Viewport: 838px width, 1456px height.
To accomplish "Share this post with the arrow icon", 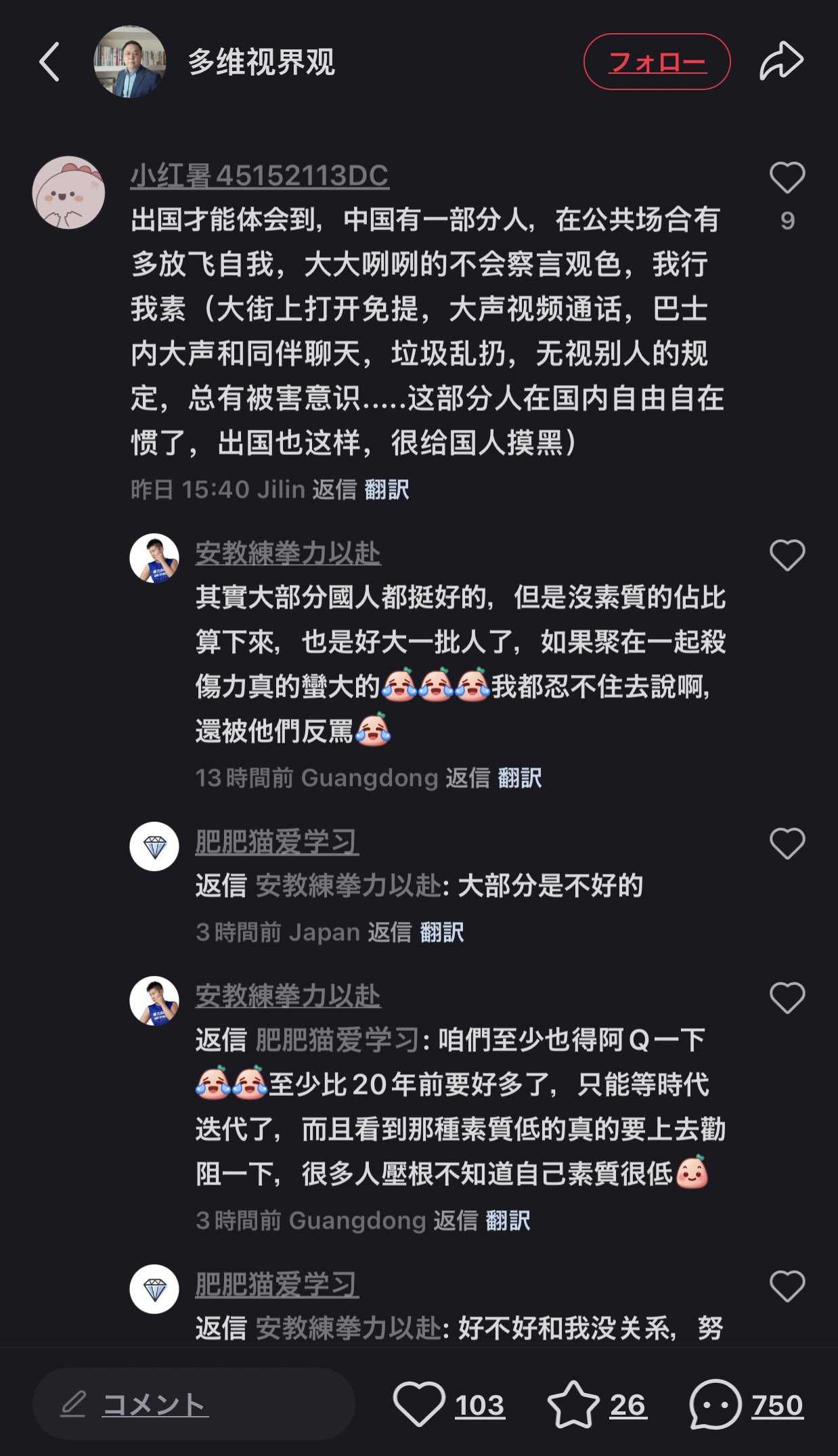I will 781,62.
